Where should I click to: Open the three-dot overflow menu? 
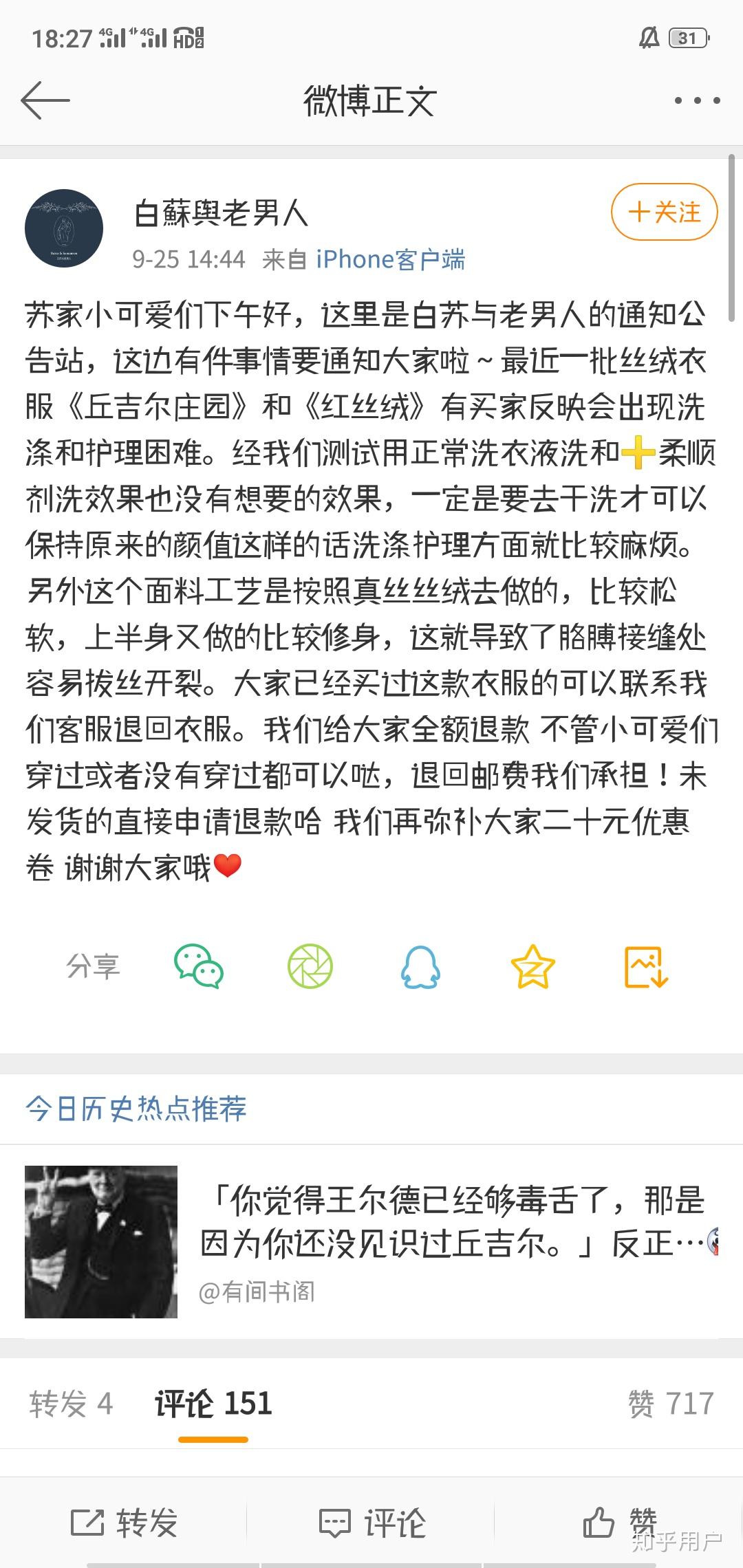click(697, 100)
